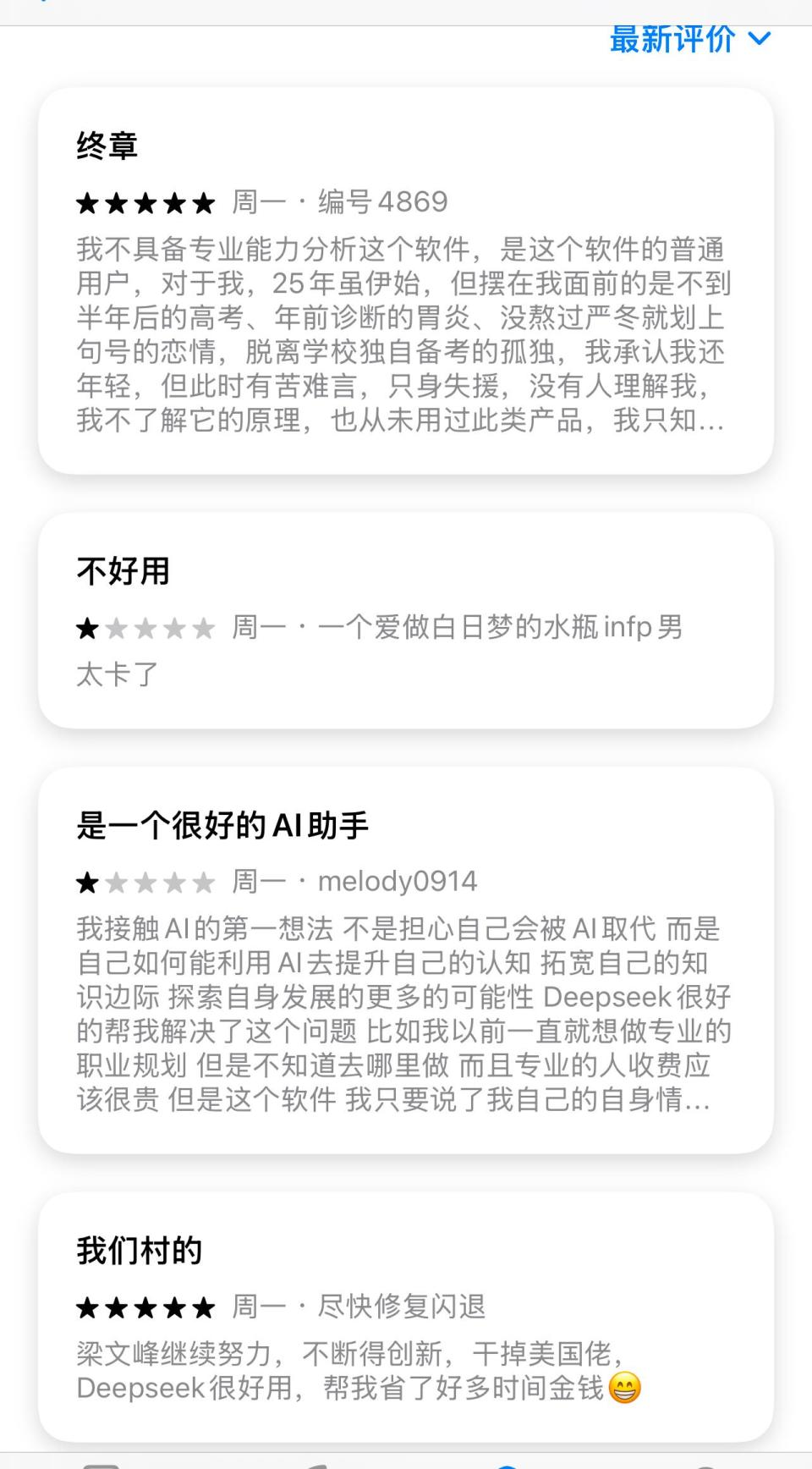The image size is (812, 1469).
Task: Tap the fifth star of 终章's five-star rating
Action: (x=205, y=202)
